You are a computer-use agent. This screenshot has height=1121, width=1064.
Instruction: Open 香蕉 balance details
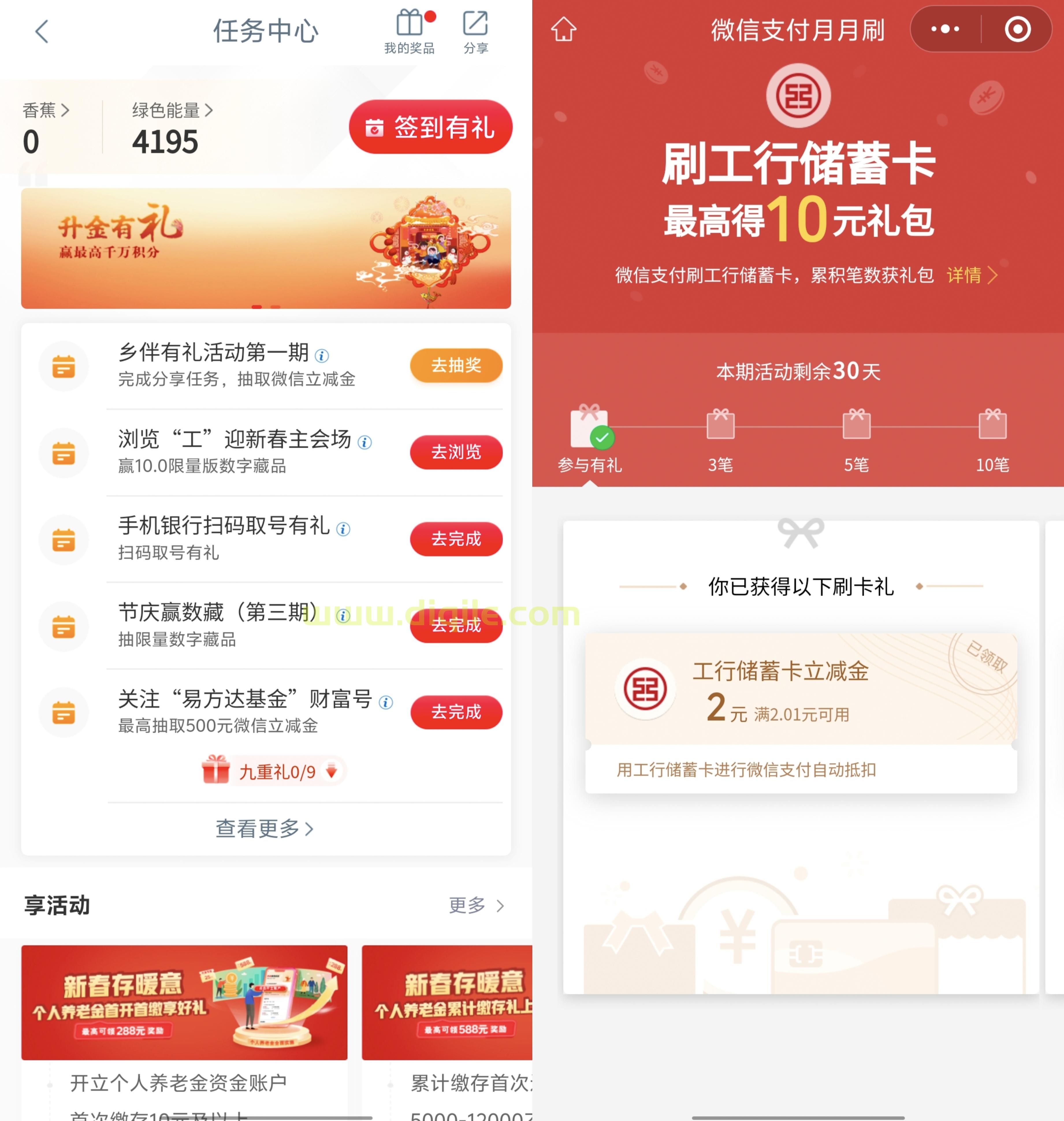tap(45, 110)
